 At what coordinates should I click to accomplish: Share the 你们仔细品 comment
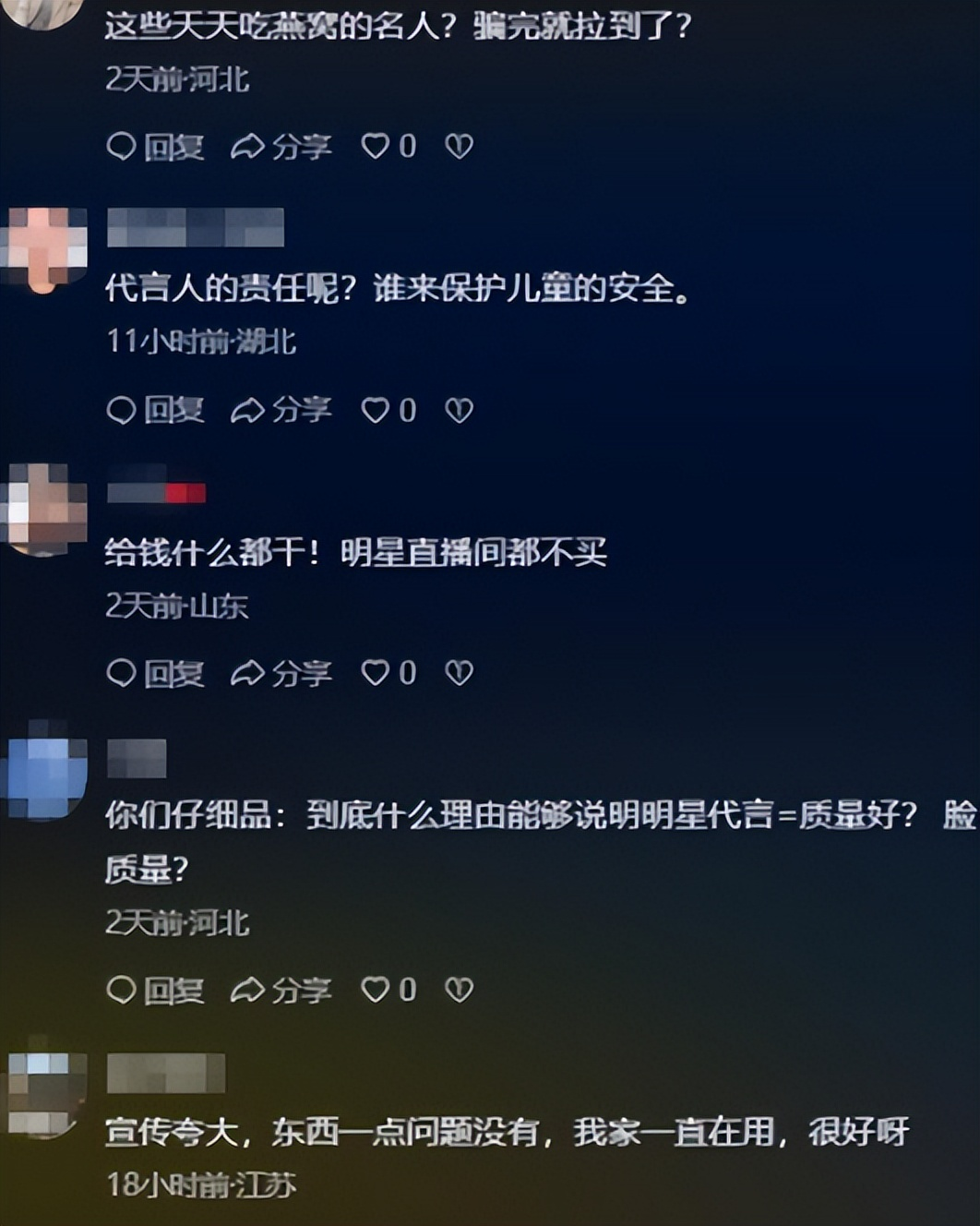(x=281, y=990)
